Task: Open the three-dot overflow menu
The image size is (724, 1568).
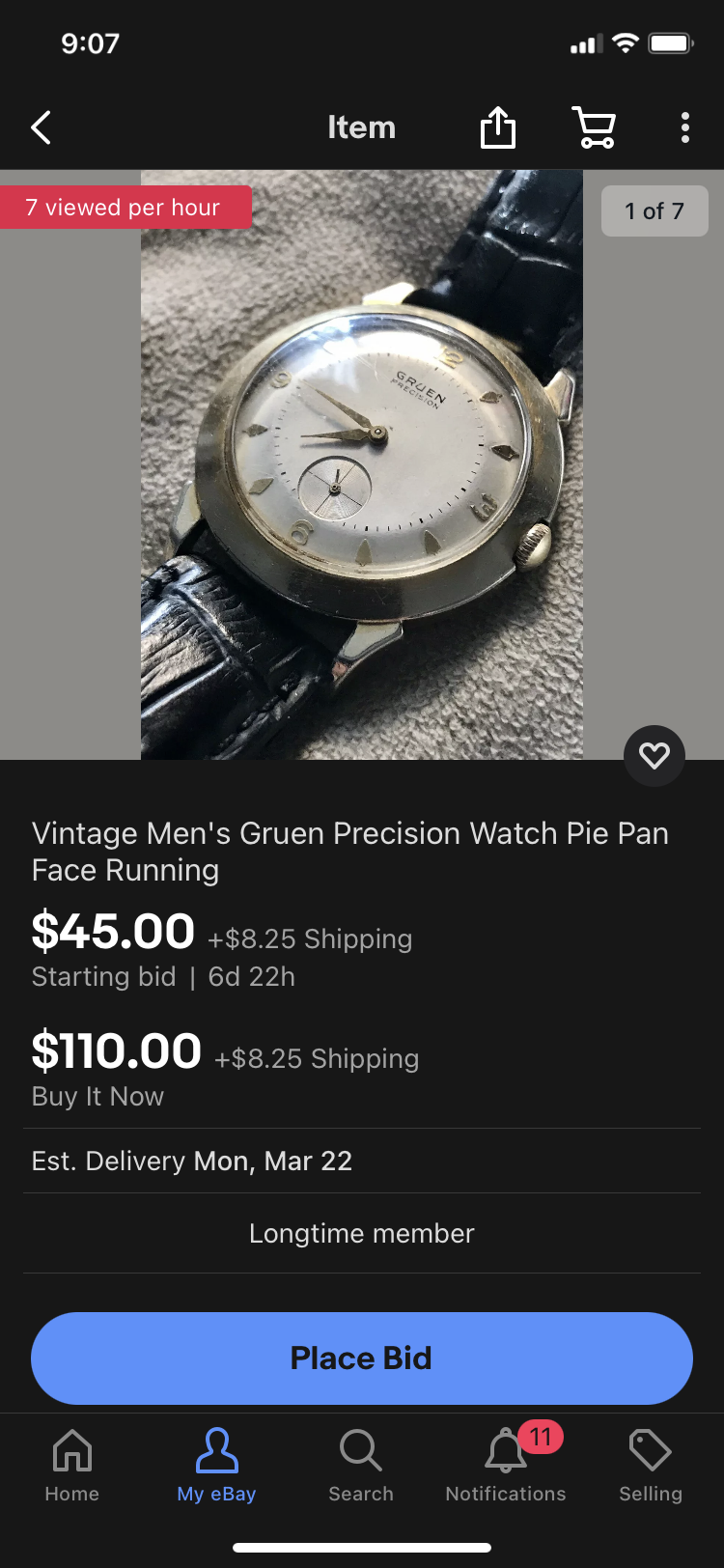Action: click(x=685, y=127)
